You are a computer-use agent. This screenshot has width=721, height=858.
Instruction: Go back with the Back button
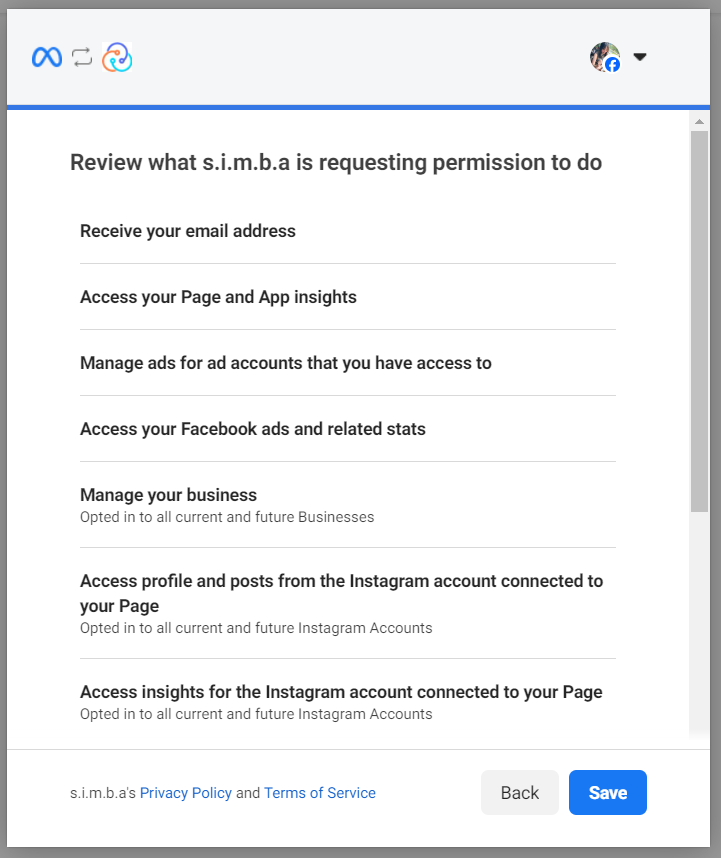click(x=519, y=793)
